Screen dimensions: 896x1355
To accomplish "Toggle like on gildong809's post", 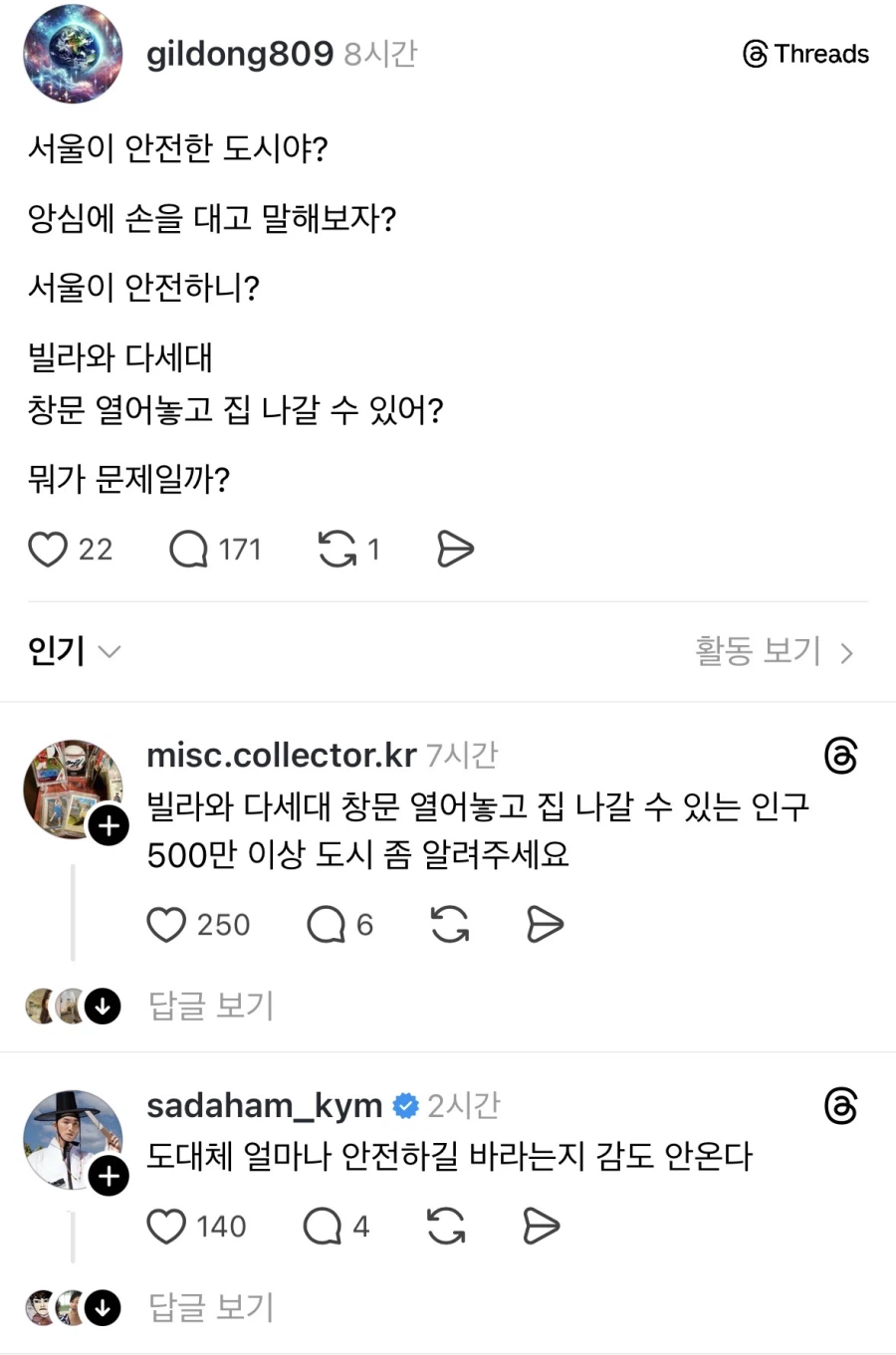I will [47, 549].
